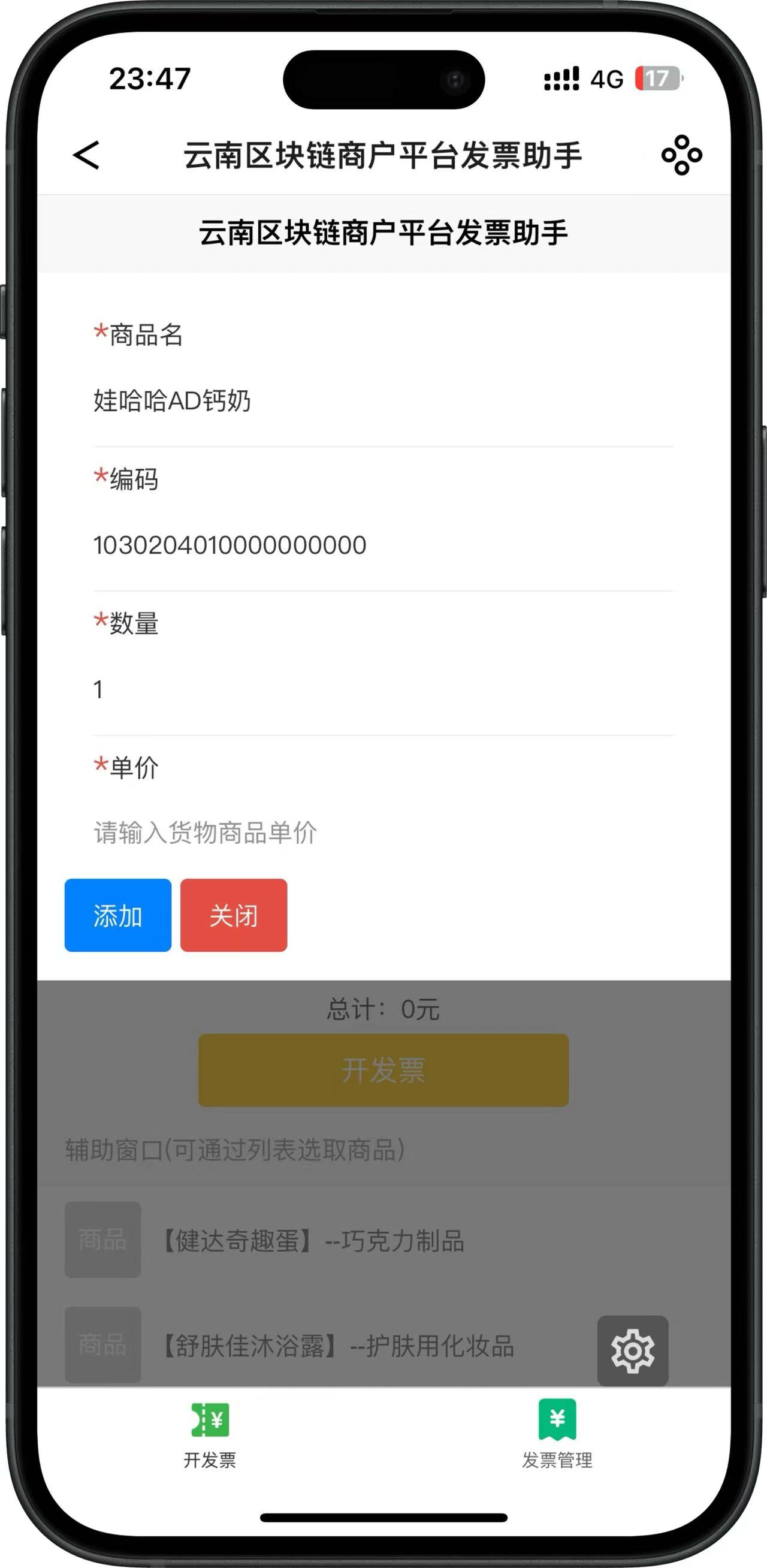The height and width of the screenshot is (1568, 767).
Task: Enter a price in the 单价 field
Action: [x=382, y=833]
